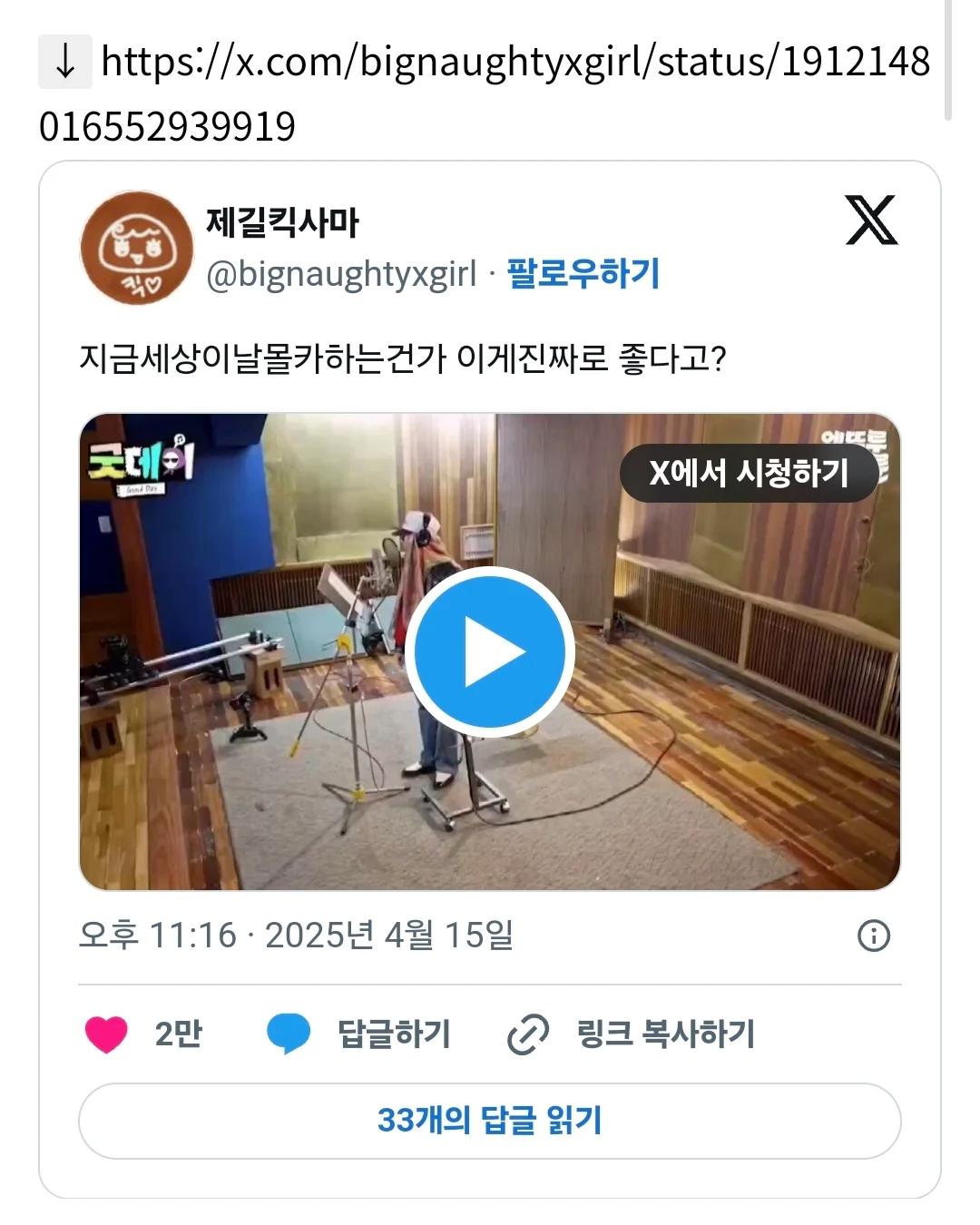
Task: Follow via 팔로우하기 link
Action: [x=583, y=273]
